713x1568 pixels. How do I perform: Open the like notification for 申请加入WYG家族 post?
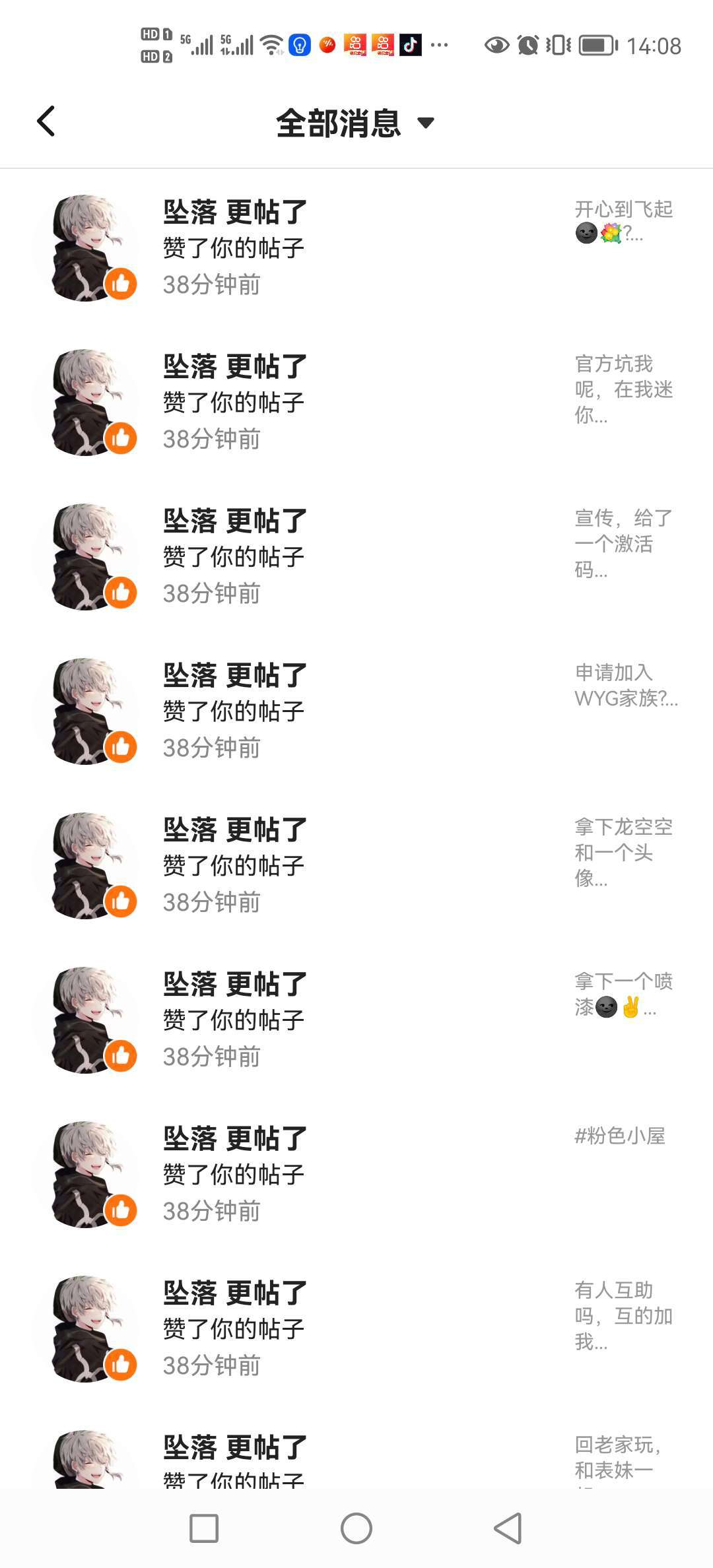[x=356, y=711]
